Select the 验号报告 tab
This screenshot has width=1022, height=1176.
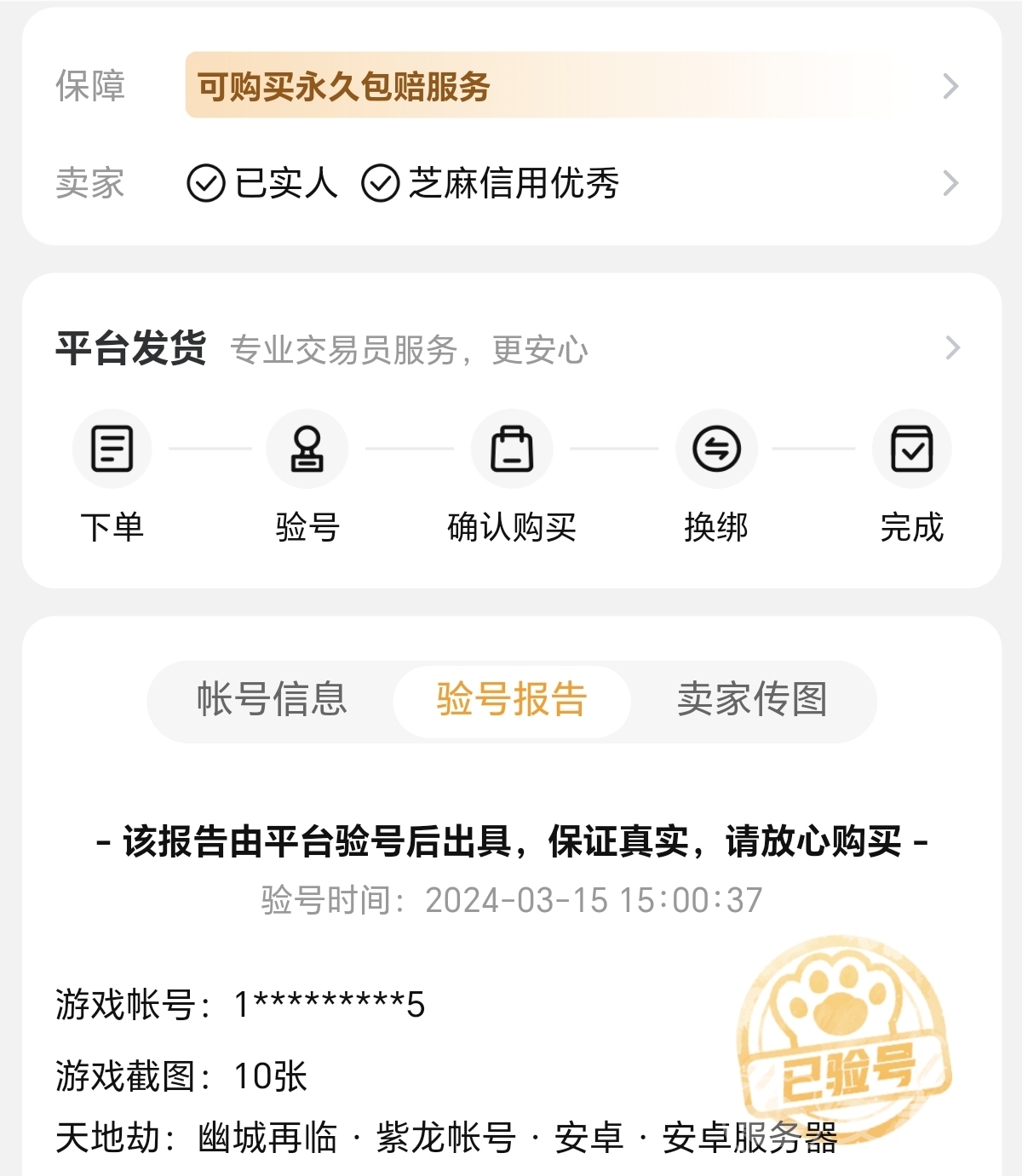coord(512,700)
